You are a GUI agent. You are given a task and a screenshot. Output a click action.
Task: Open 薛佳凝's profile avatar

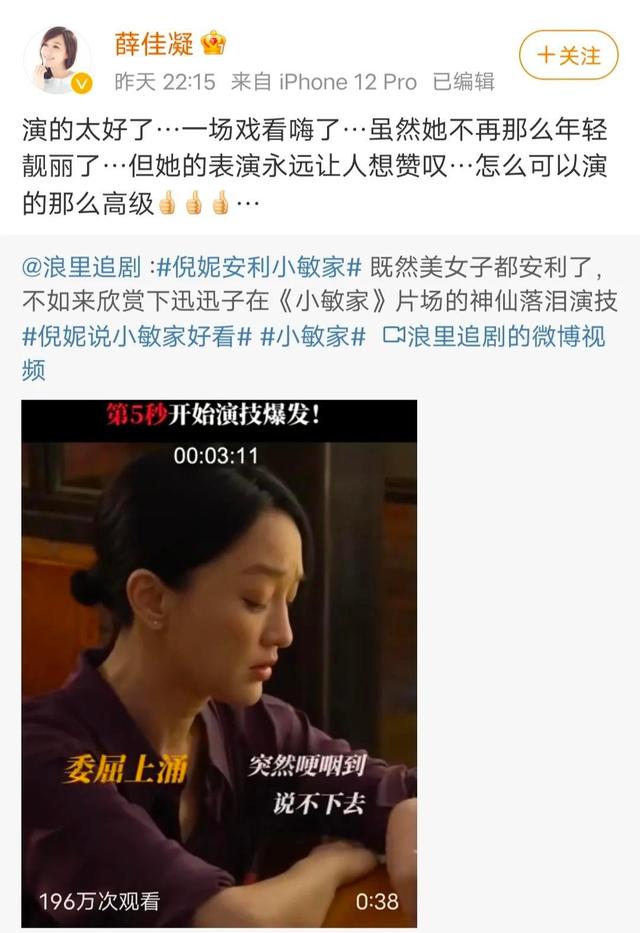pos(57,60)
